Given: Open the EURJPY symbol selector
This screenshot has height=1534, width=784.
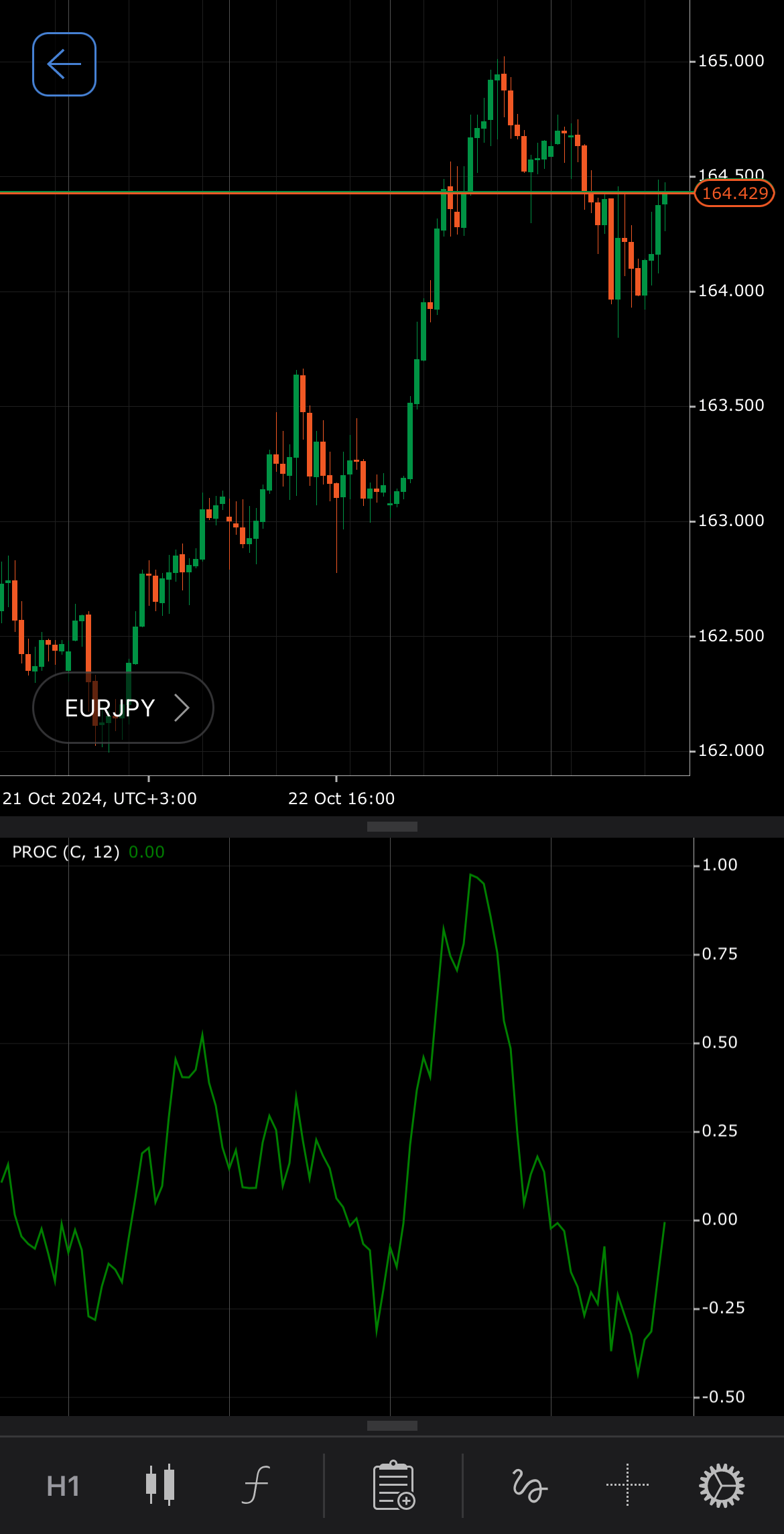Looking at the screenshot, I should pyautogui.click(x=123, y=708).
